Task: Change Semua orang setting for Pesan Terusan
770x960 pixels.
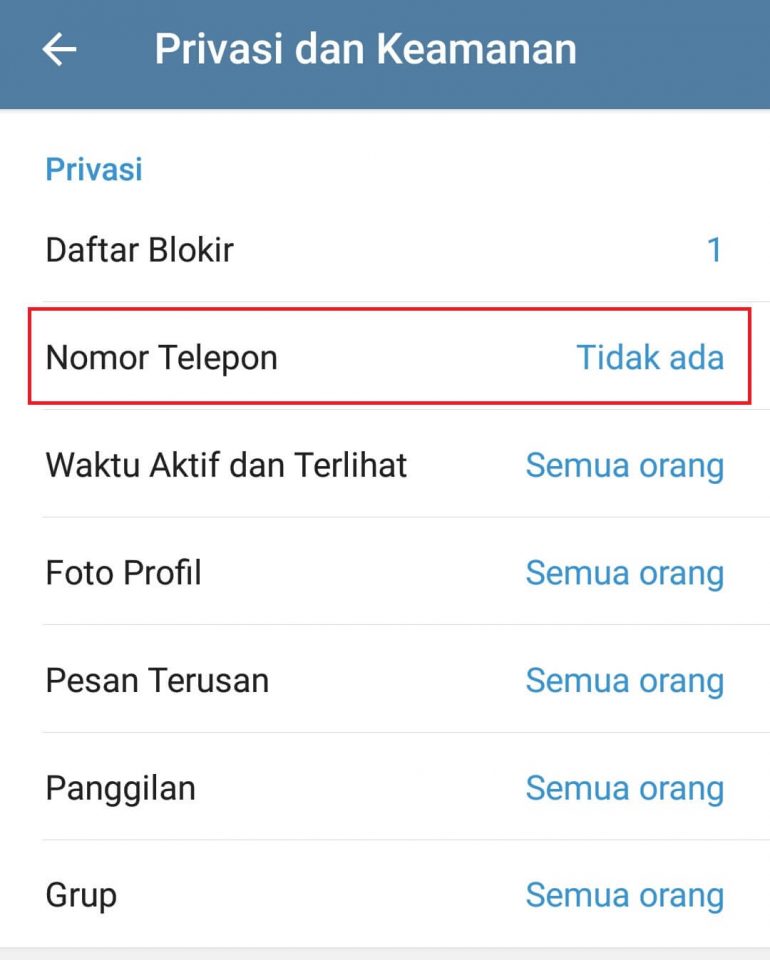Action: (624, 680)
